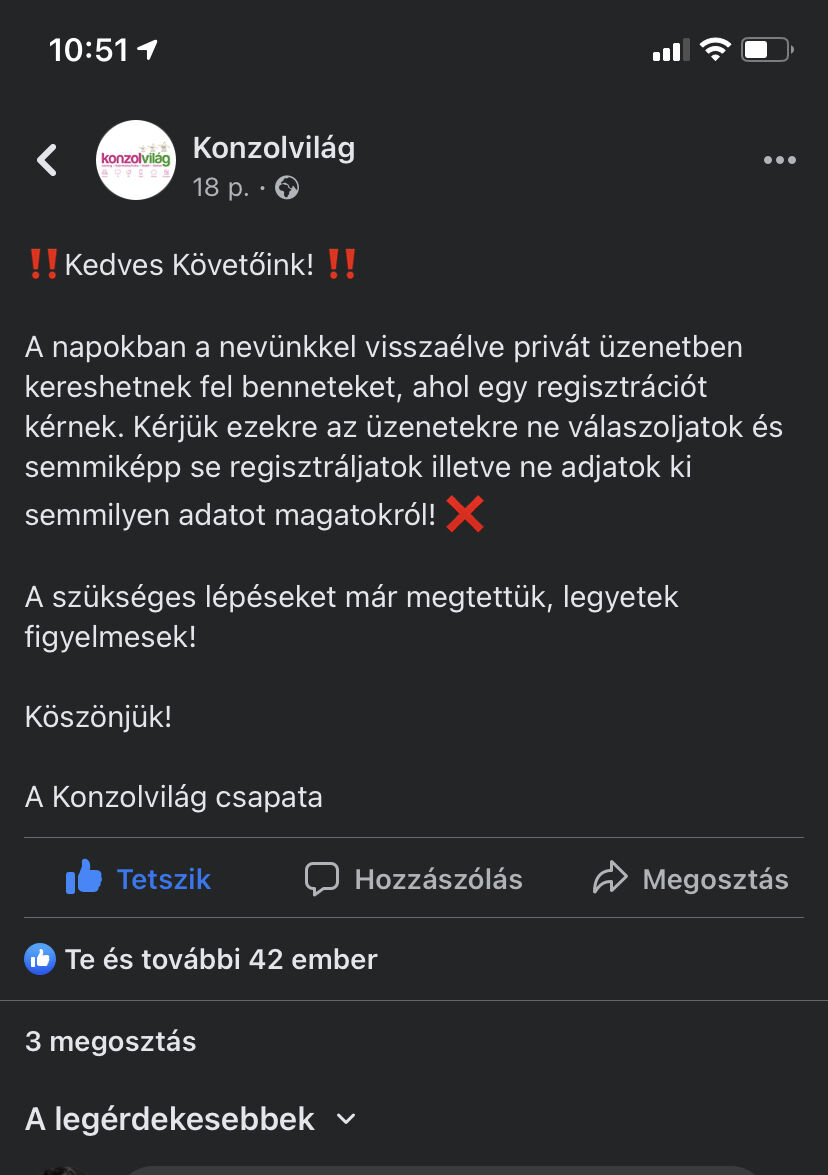Viewport: 828px width, 1175px height.
Task: Expand the A legérdekesebbek comment sorting
Action: pos(190,1119)
